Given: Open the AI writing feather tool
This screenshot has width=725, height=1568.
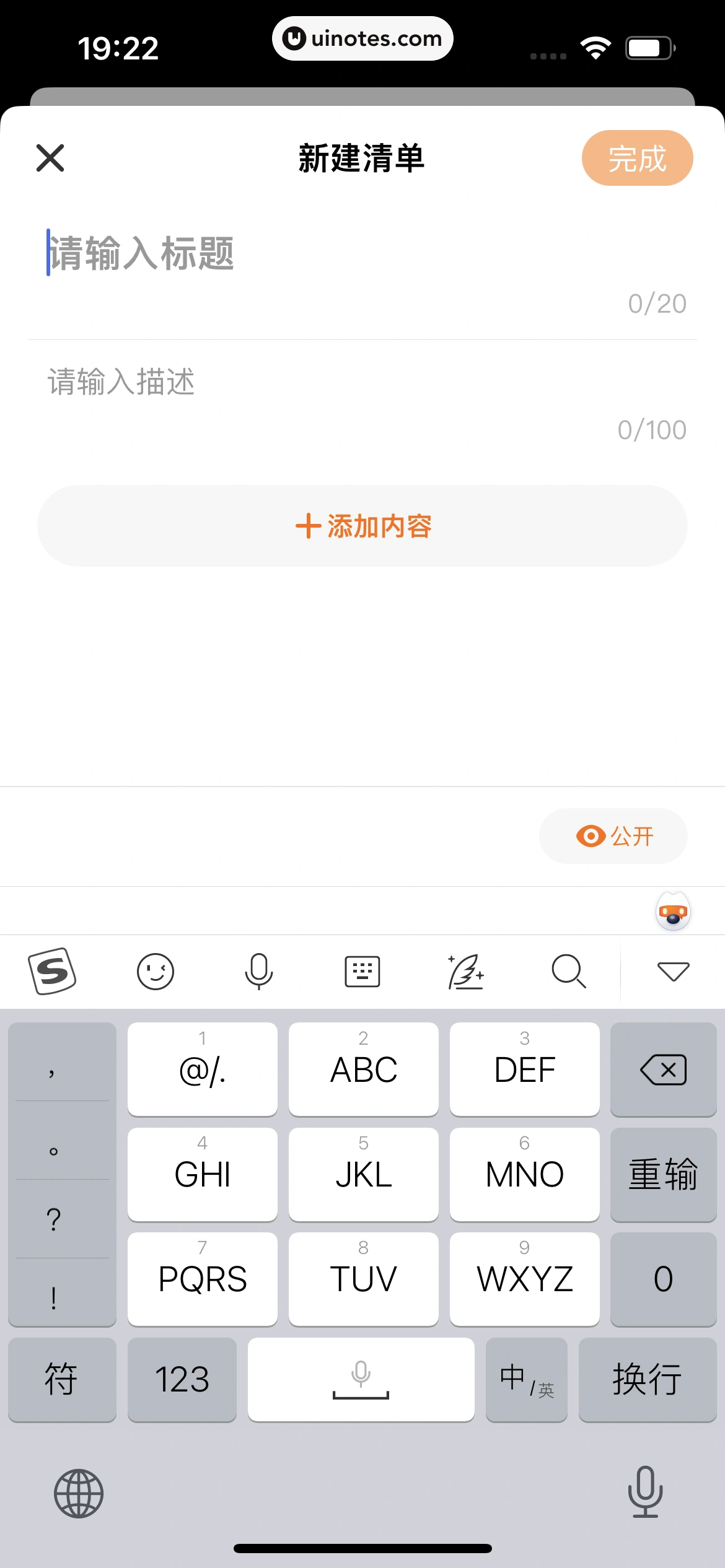Looking at the screenshot, I should click(x=465, y=971).
